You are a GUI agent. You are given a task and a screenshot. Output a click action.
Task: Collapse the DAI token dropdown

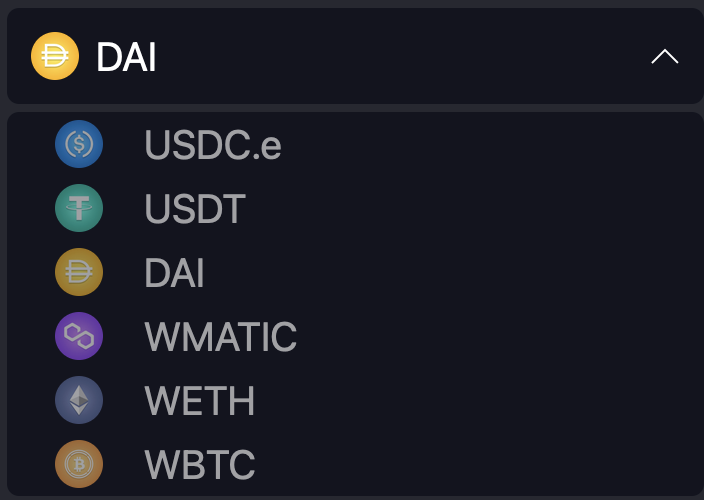[664, 57]
